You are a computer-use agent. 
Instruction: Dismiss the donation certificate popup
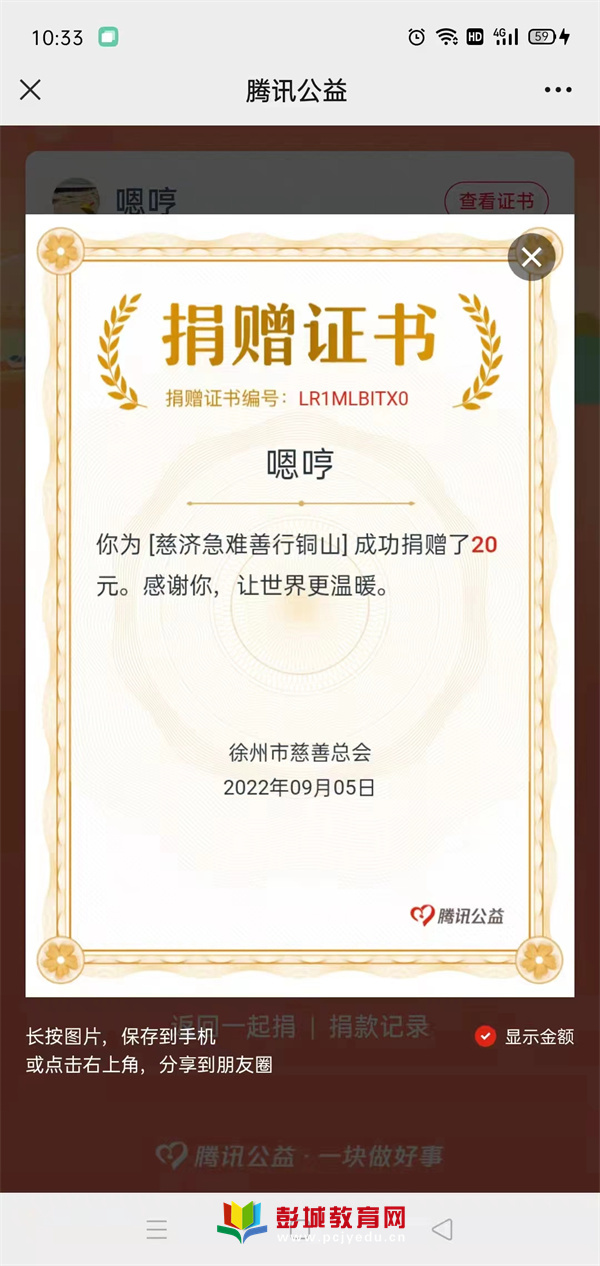tap(531, 257)
